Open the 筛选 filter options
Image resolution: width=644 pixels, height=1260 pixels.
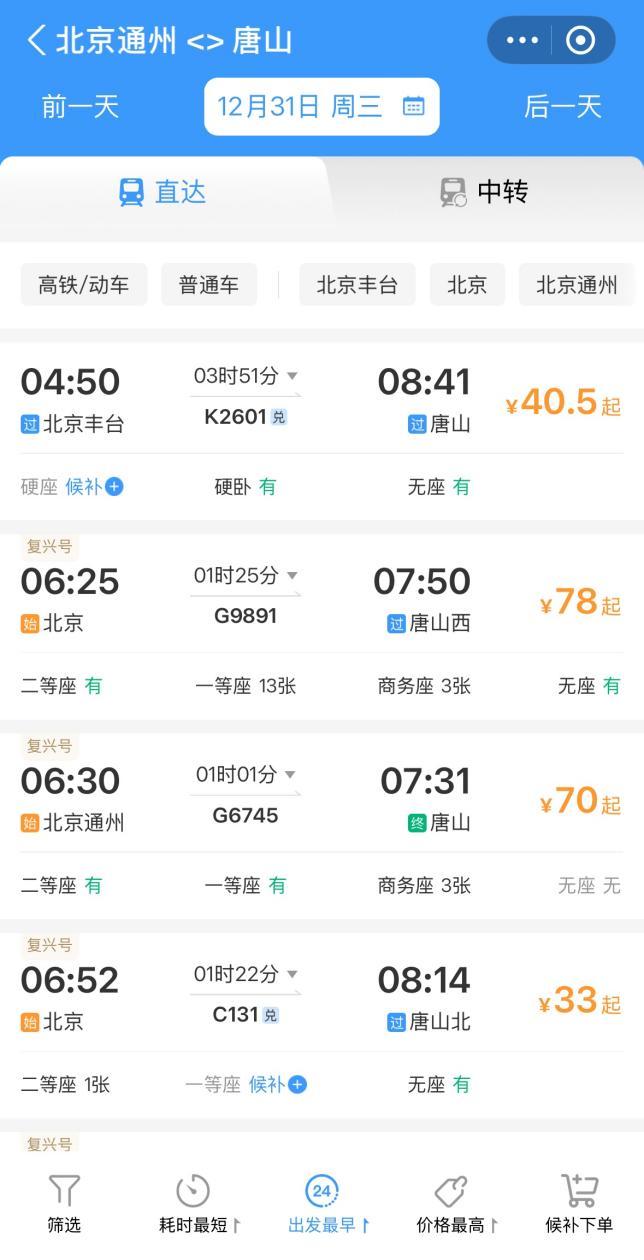pos(64,1203)
